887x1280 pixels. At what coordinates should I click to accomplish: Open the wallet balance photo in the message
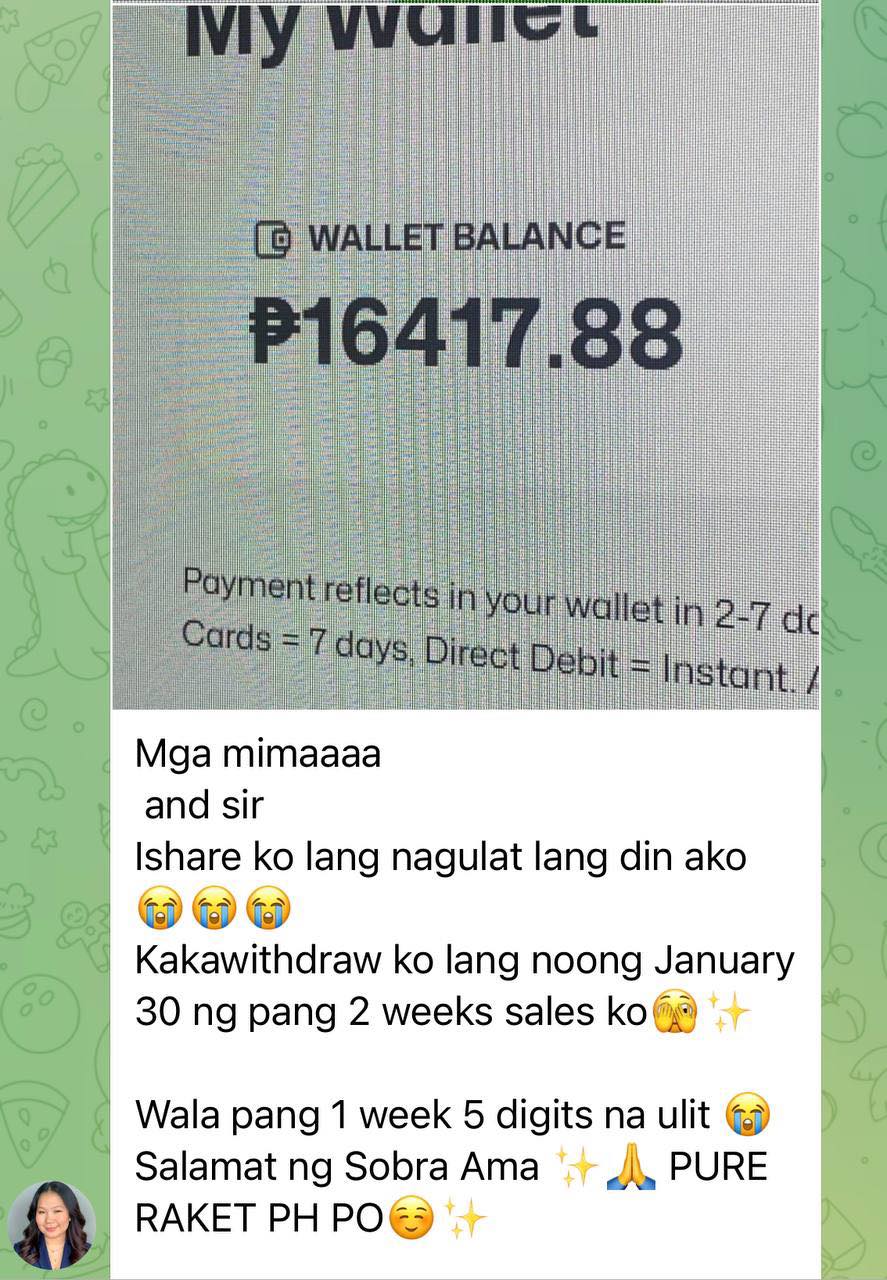[x=465, y=355]
